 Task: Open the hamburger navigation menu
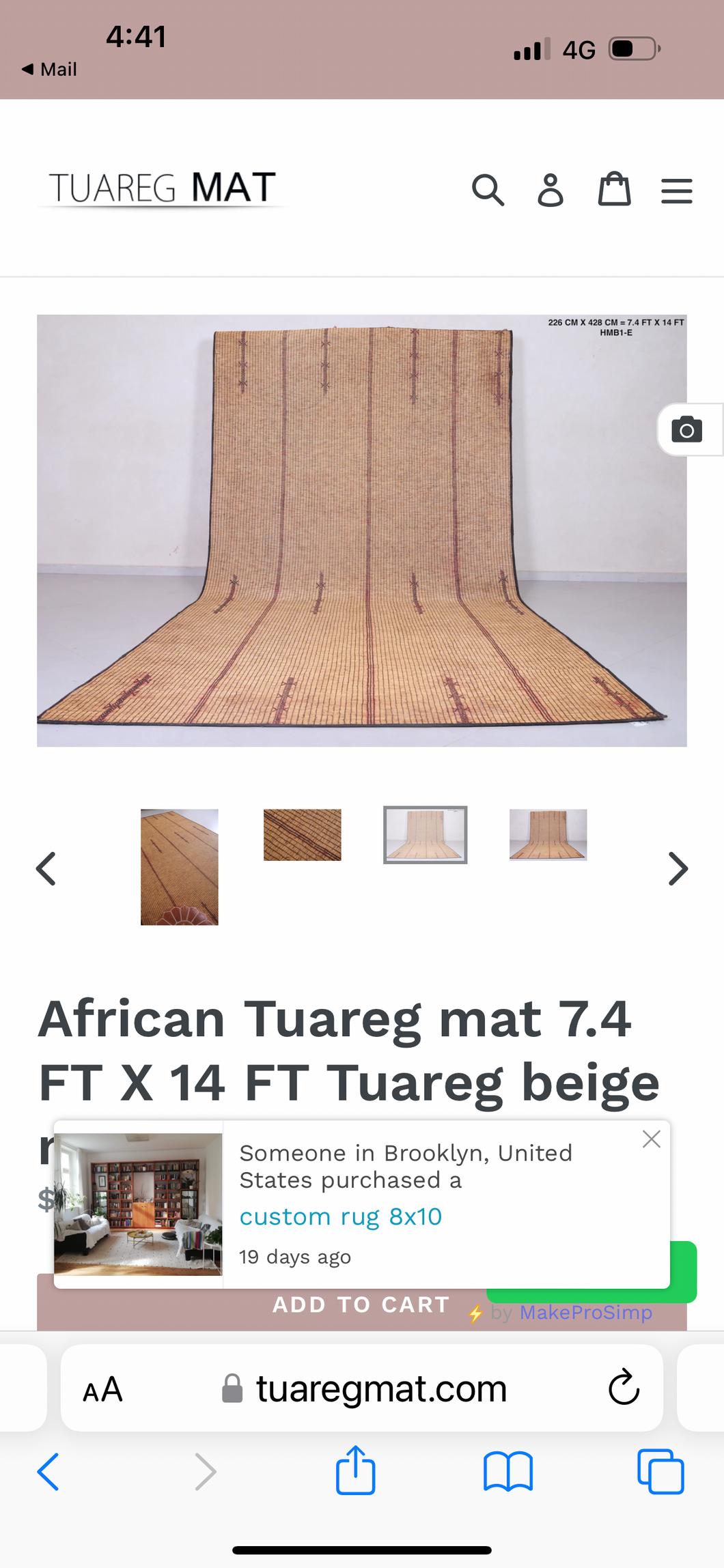[x=676, y=190]
